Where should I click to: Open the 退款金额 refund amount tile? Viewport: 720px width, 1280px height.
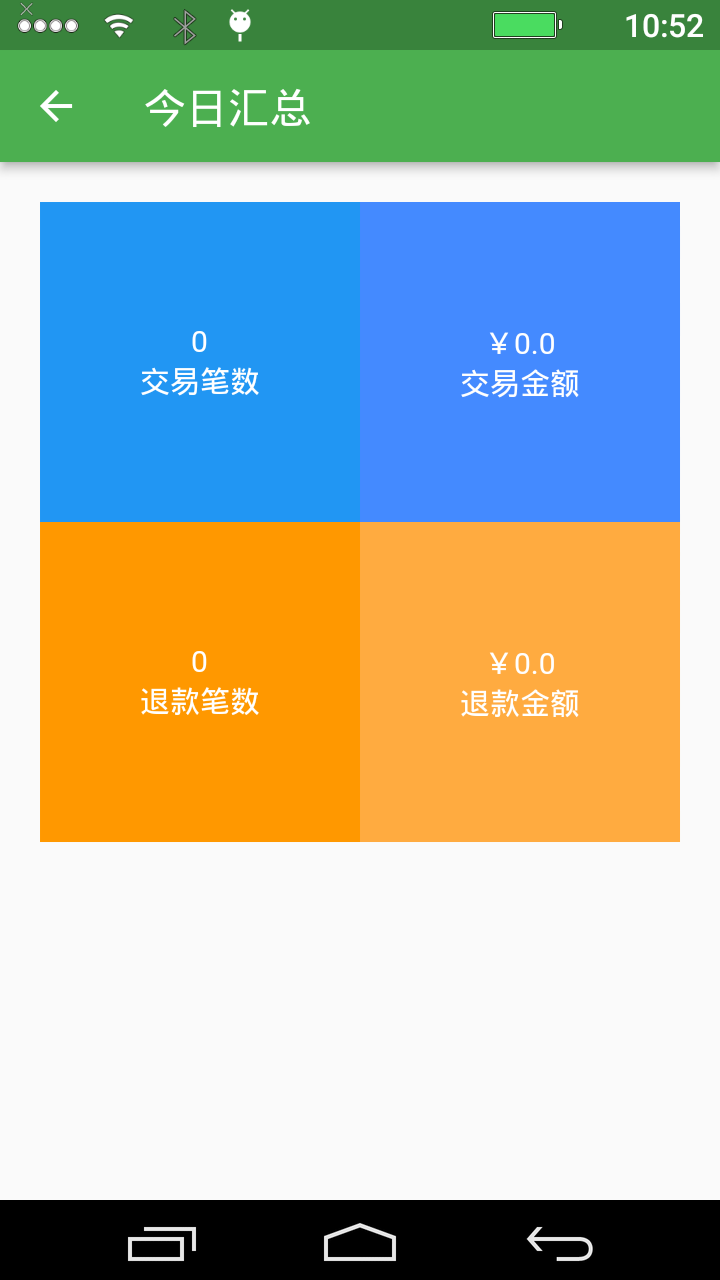[x=519, y=682]
